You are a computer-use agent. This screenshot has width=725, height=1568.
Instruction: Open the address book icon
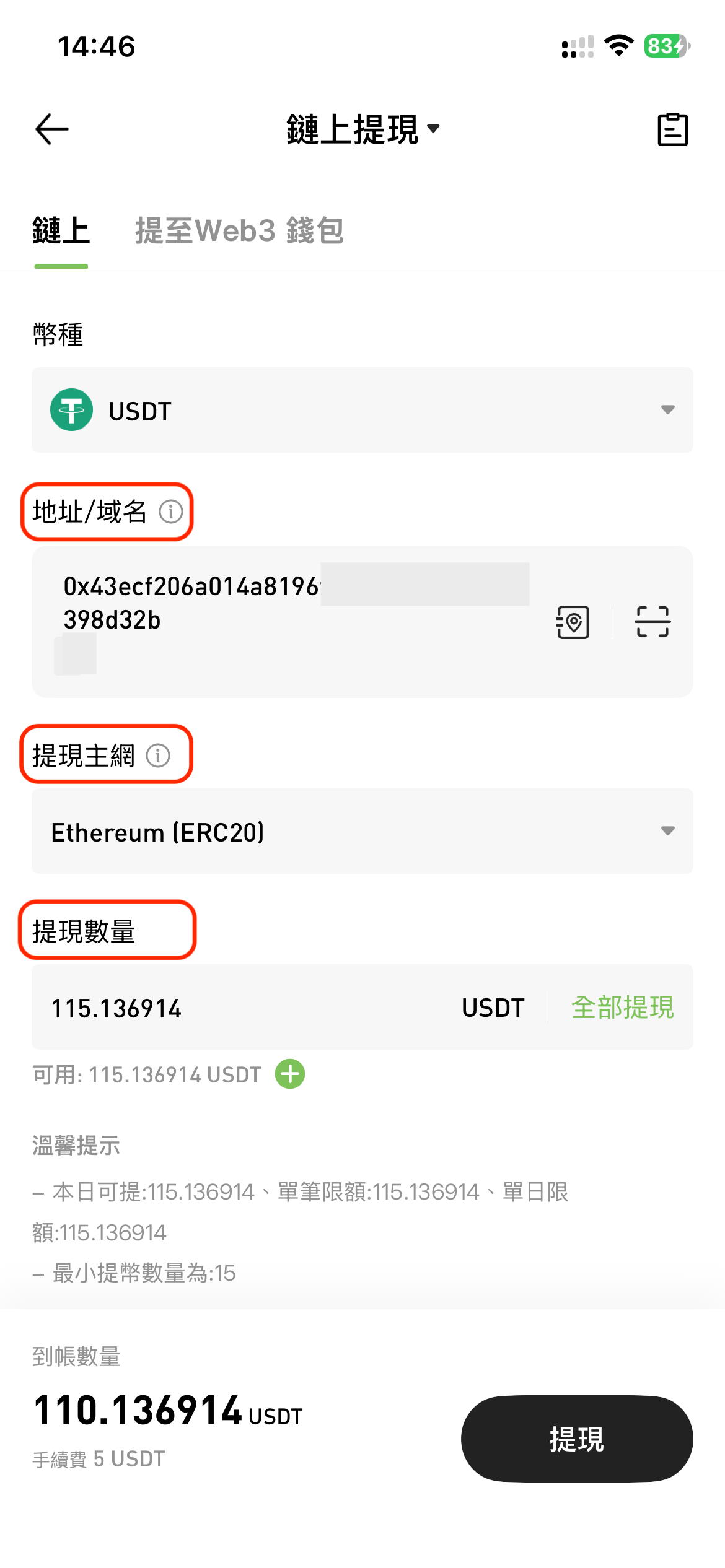coord(573,622)
